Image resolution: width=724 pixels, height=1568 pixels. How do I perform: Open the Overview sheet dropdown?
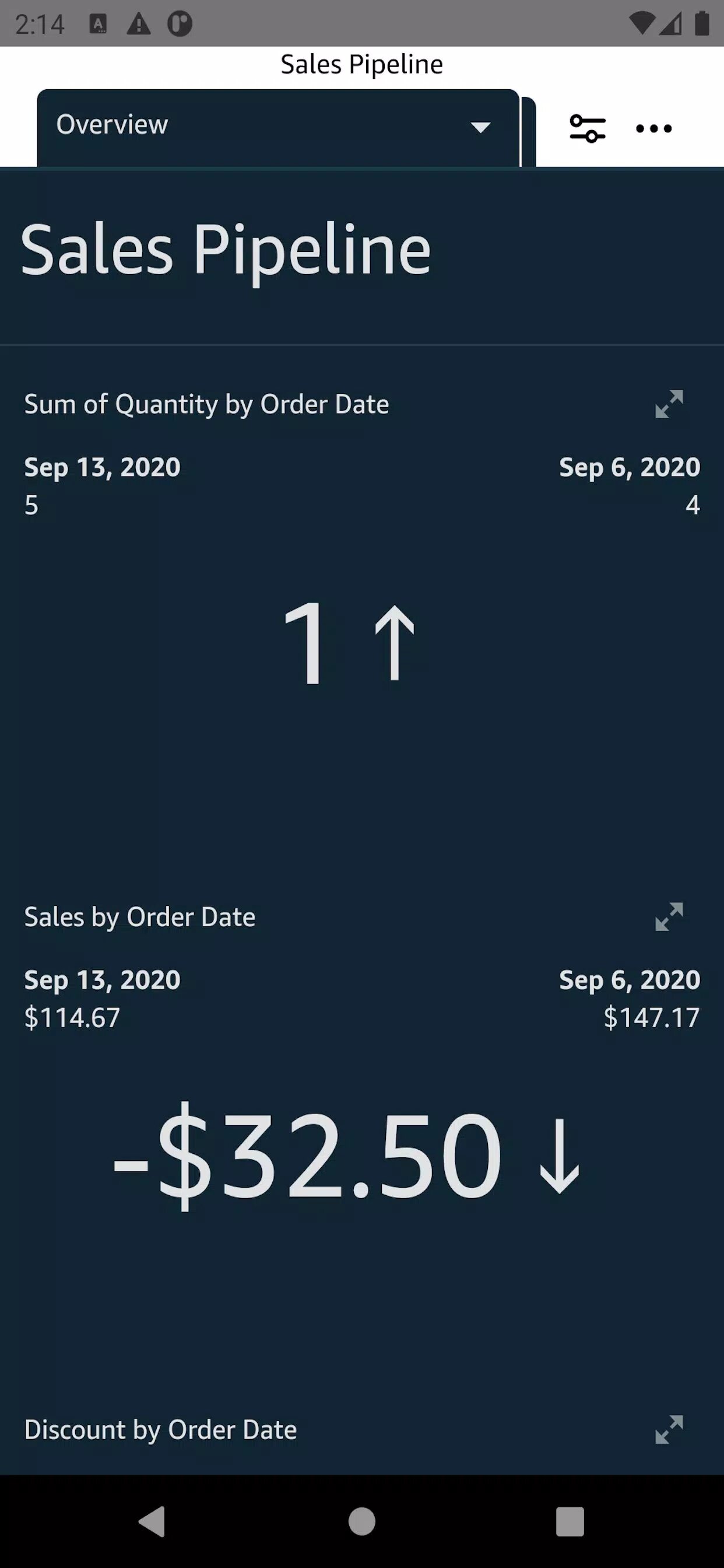tap(277, 127)
